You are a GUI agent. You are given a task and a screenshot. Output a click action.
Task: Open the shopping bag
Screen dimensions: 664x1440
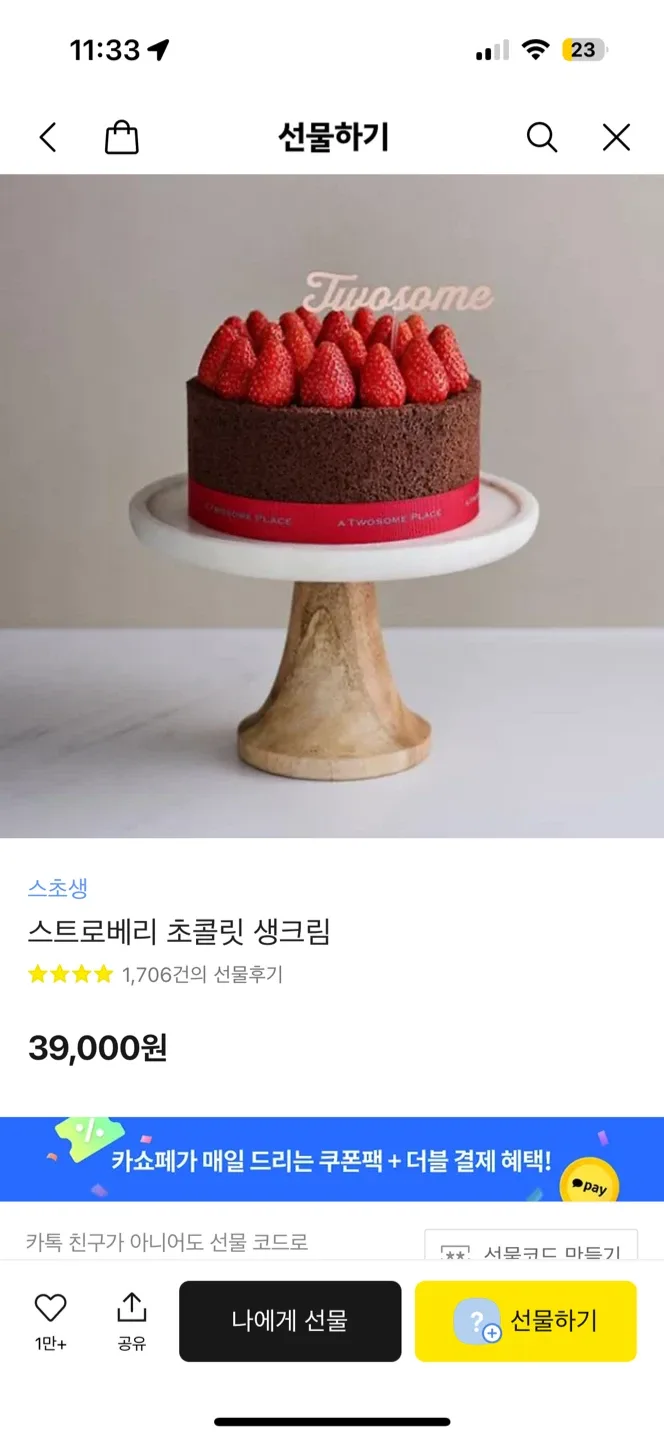121,137
